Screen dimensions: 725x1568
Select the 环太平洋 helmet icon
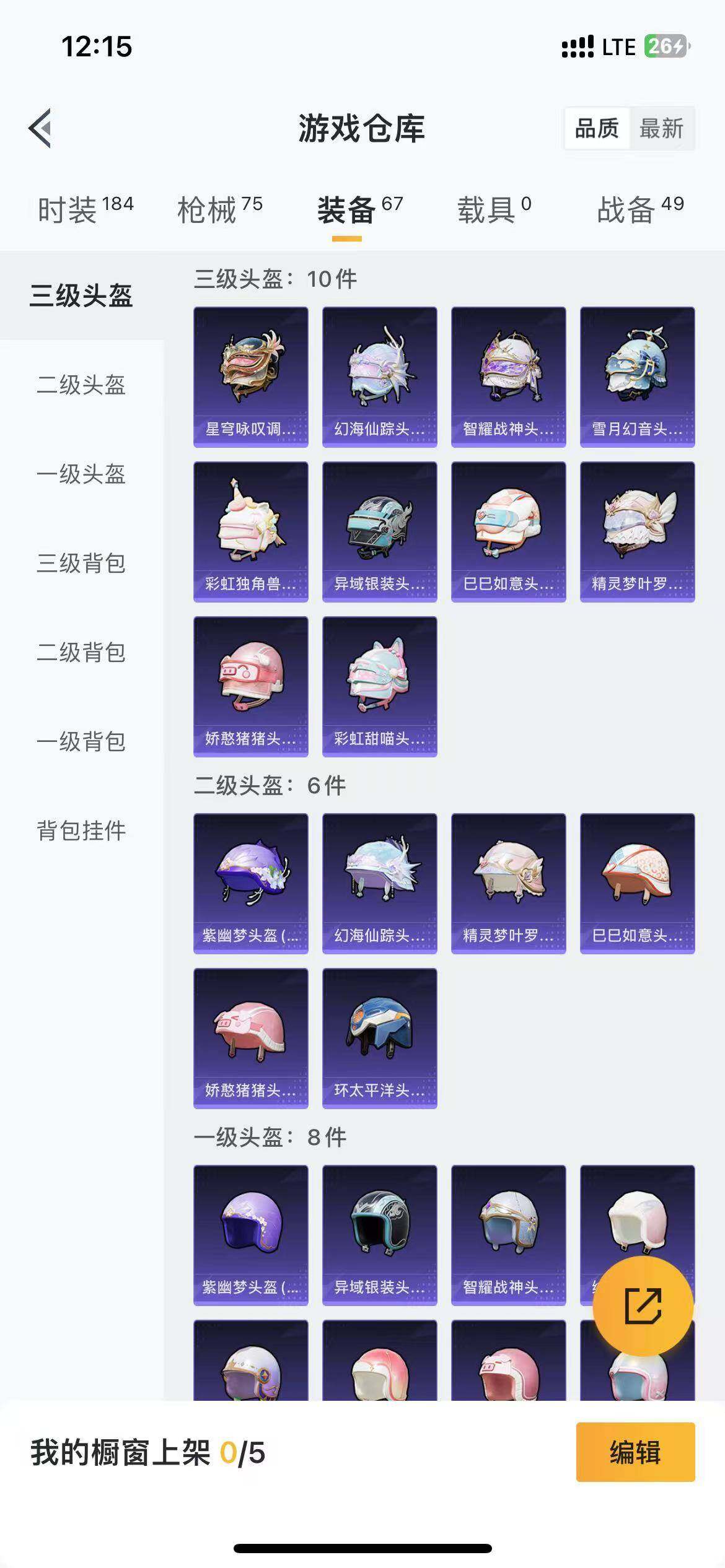(x=379, y=1037)
